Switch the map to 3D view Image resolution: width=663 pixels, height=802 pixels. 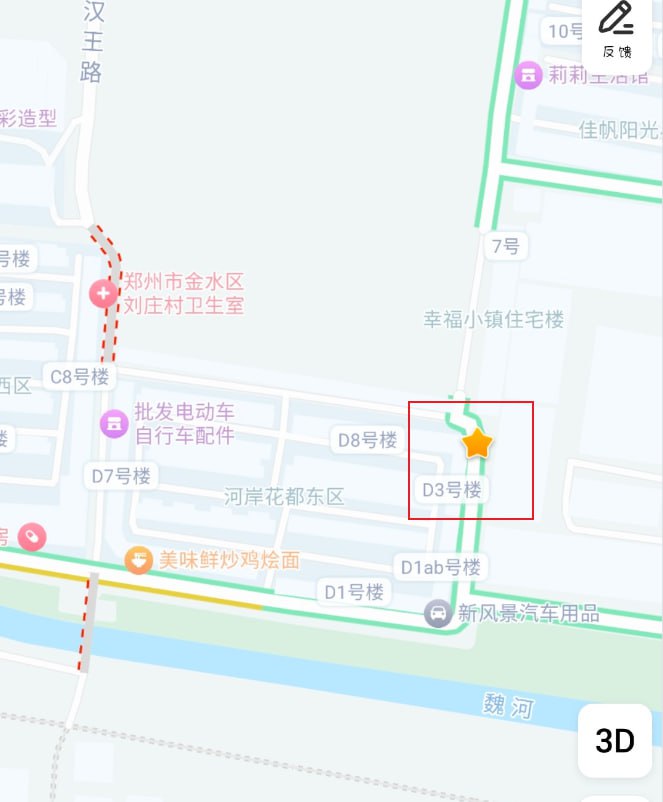tap(615, 741)
